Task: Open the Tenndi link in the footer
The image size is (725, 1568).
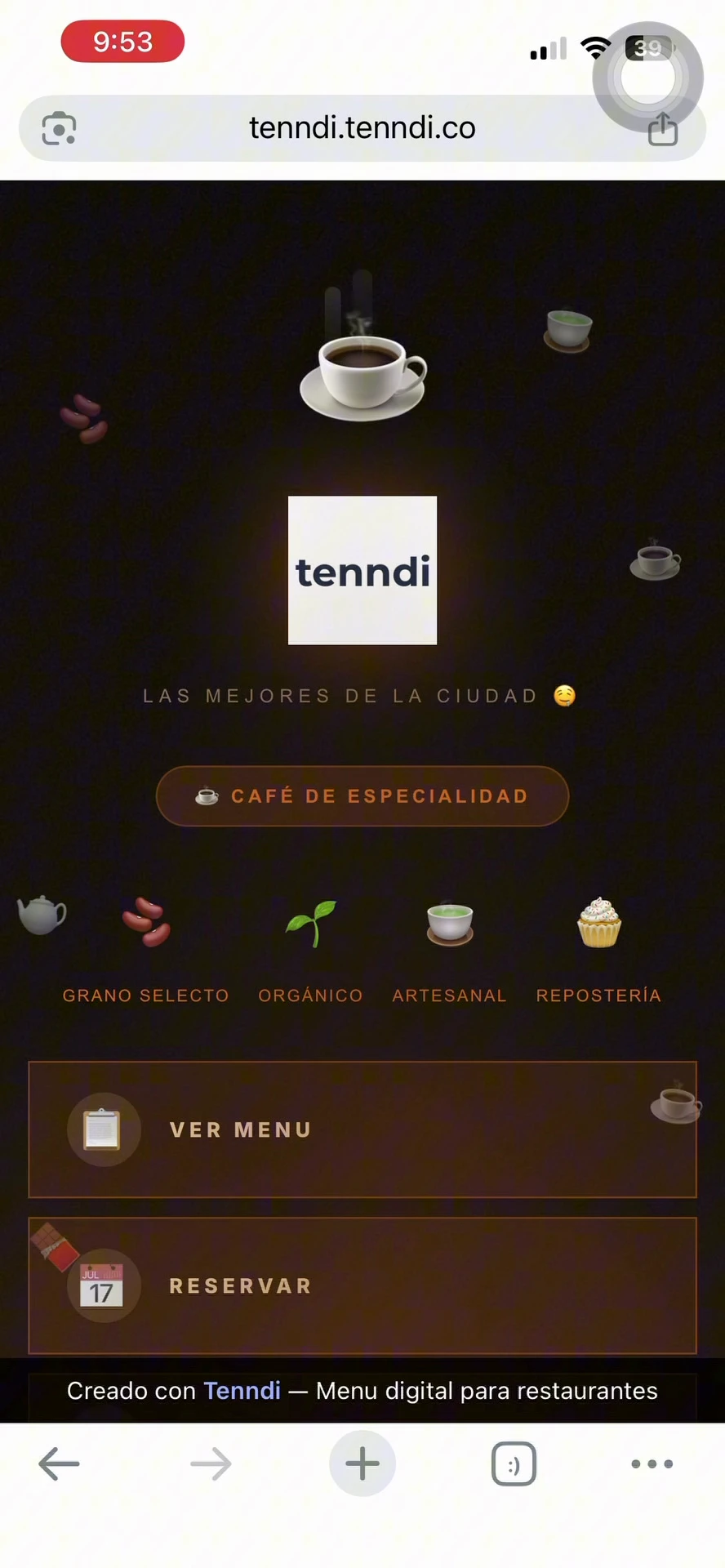Action: pos(242,1391)
